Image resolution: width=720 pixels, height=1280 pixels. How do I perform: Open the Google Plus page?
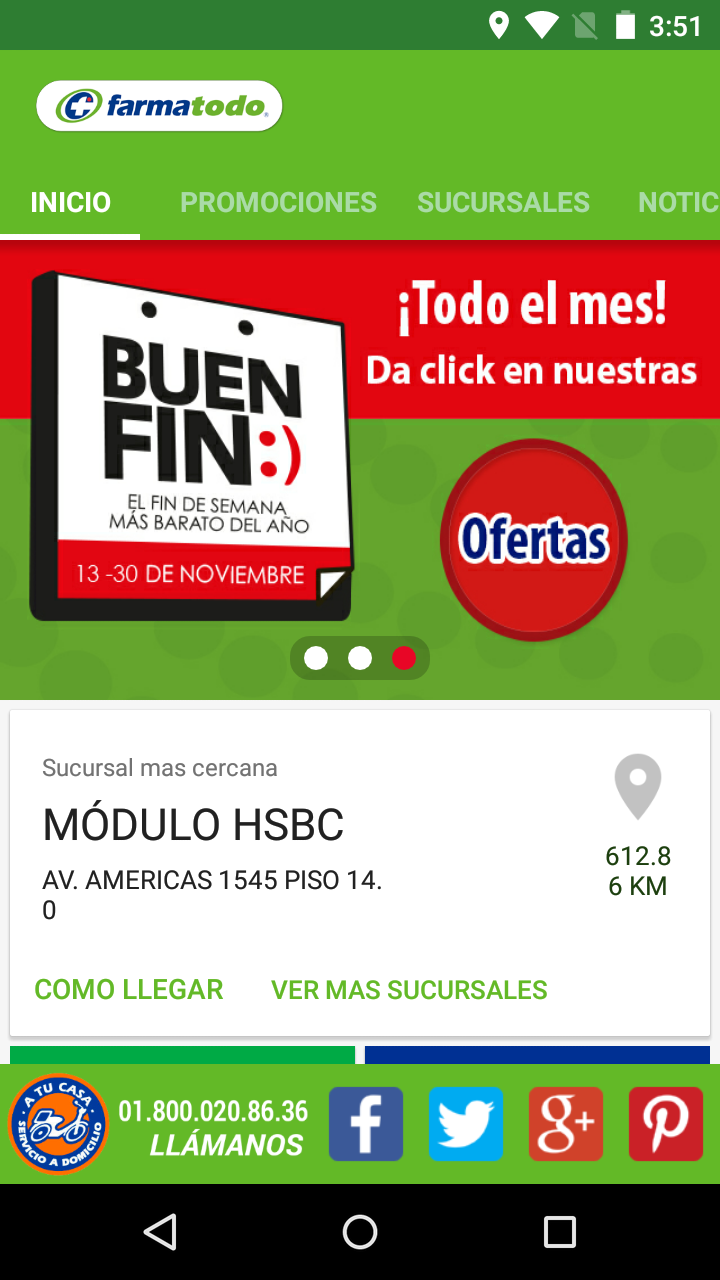tap(566, 1124)
